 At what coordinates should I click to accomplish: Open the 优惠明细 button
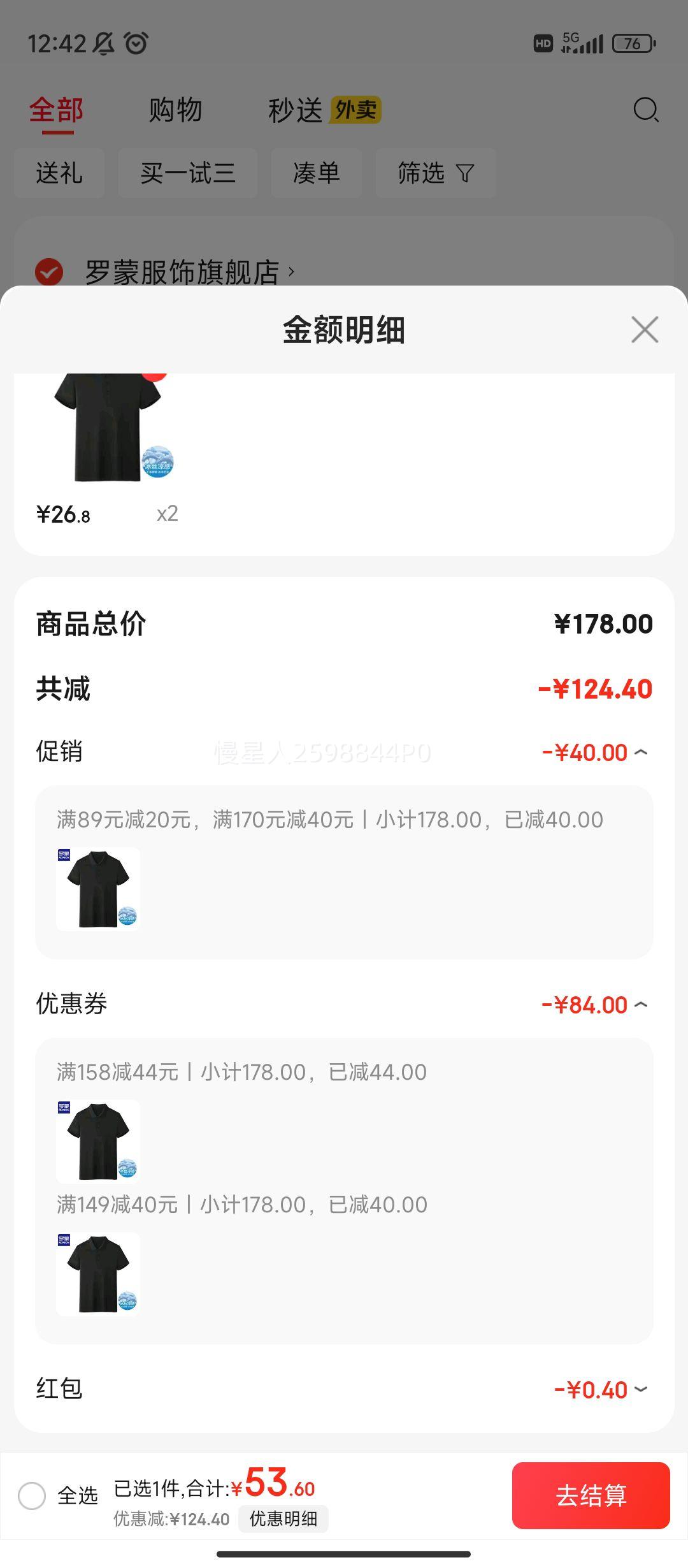click(283, 1519)
